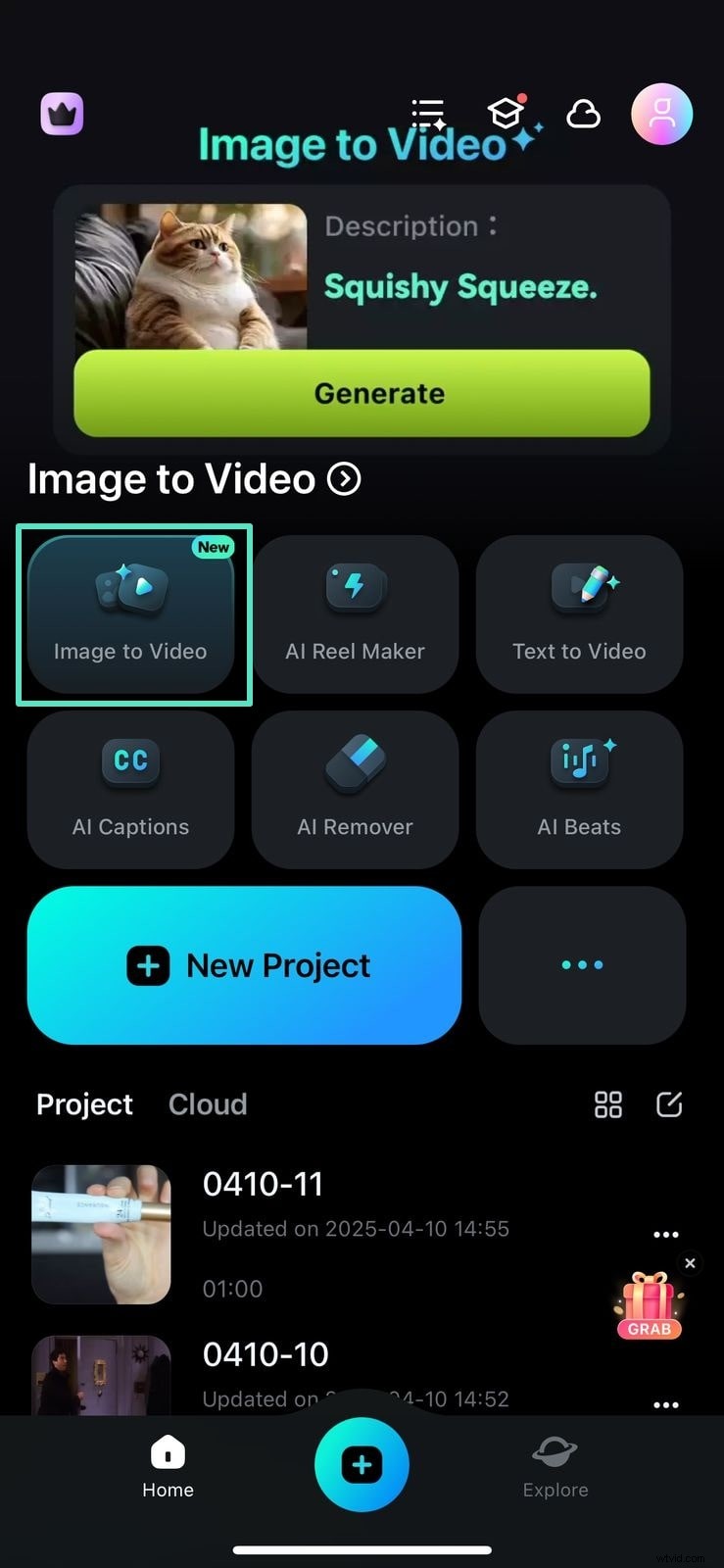Select the AI Beats feature
The height and width of the screenshot is (1568, 724).
[579, 790]
